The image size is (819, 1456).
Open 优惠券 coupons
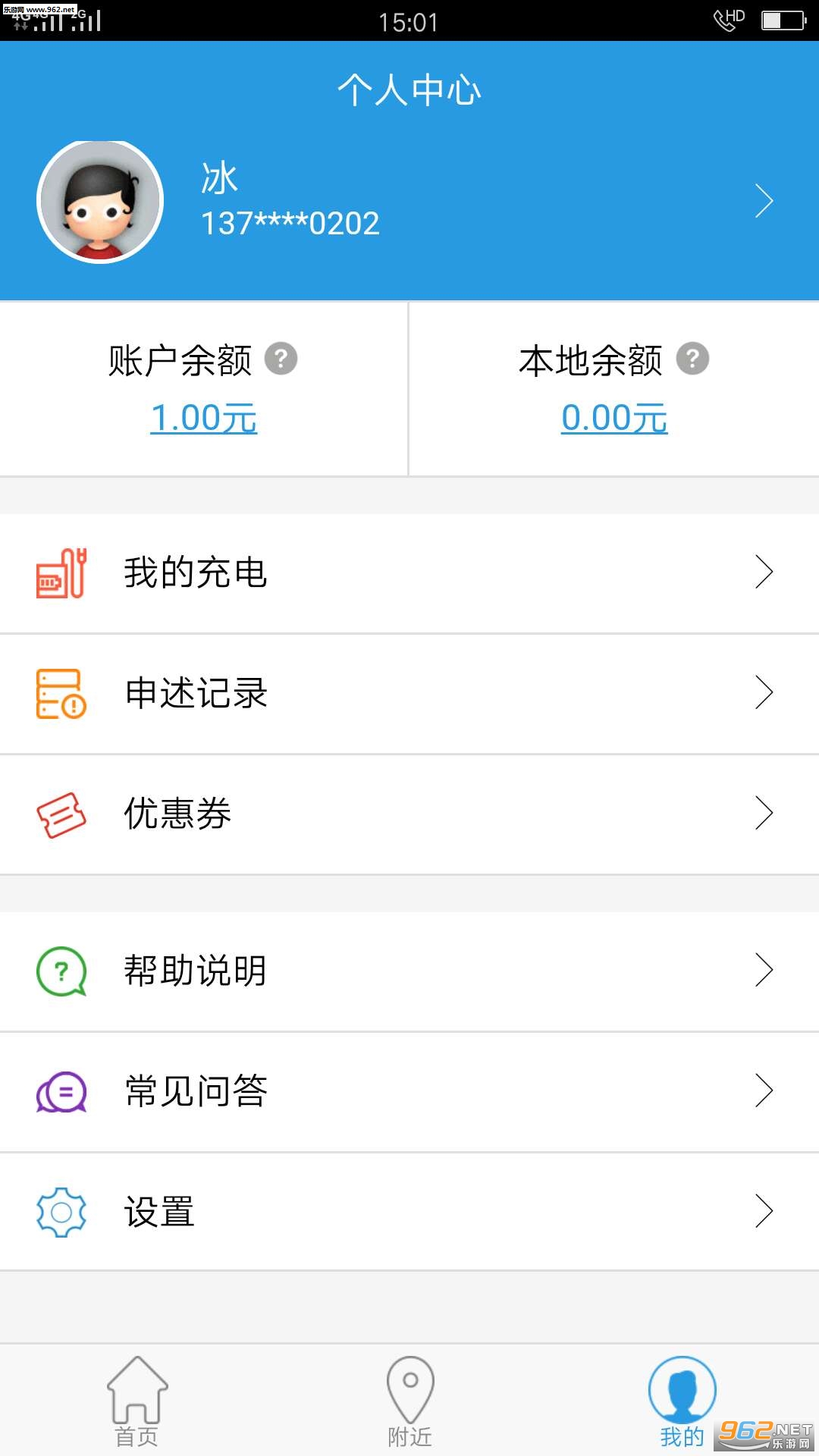click(409, 814)
